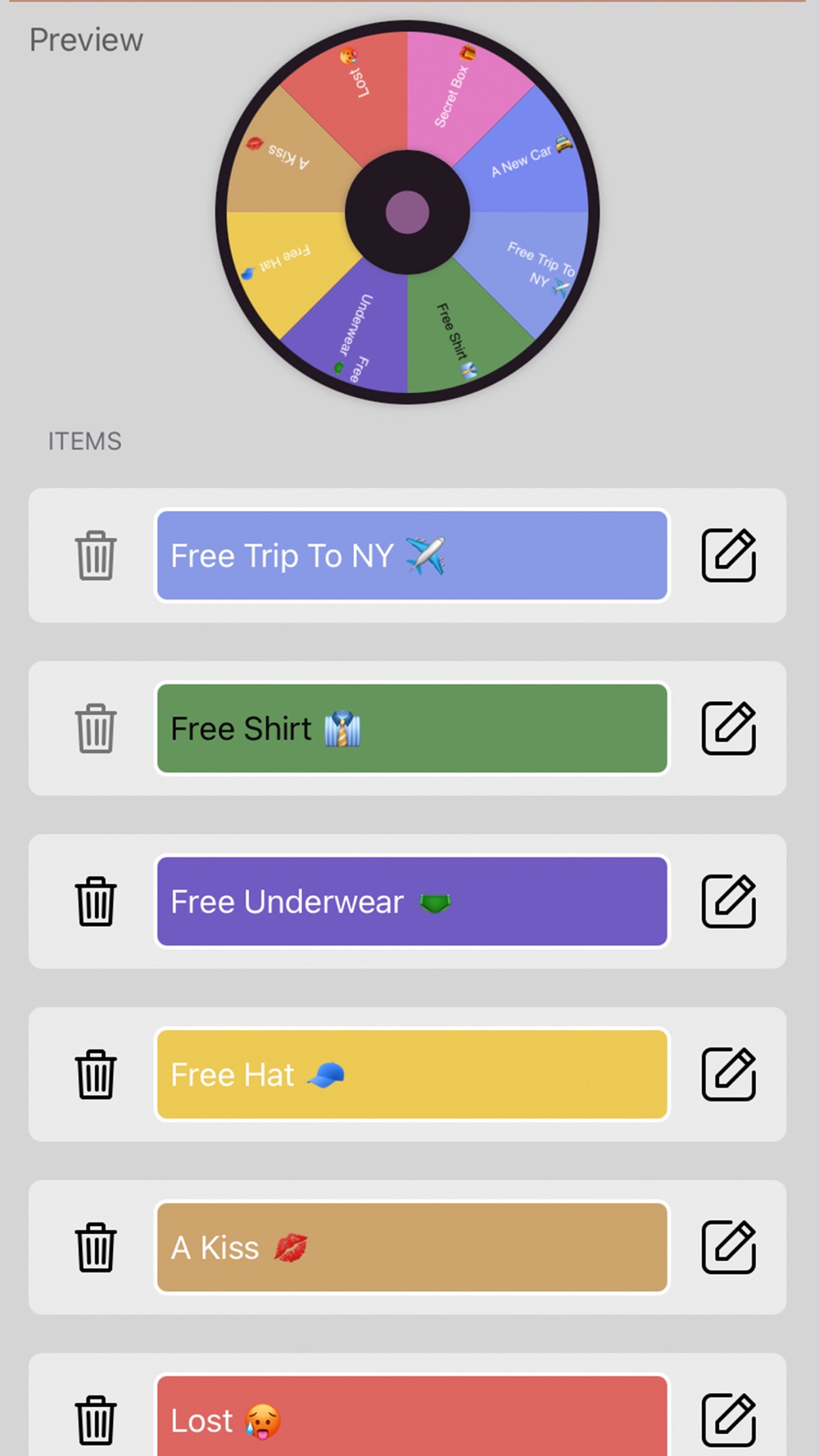Remove the Free Shirt item
819x1456 pixels.
point(96,729)
